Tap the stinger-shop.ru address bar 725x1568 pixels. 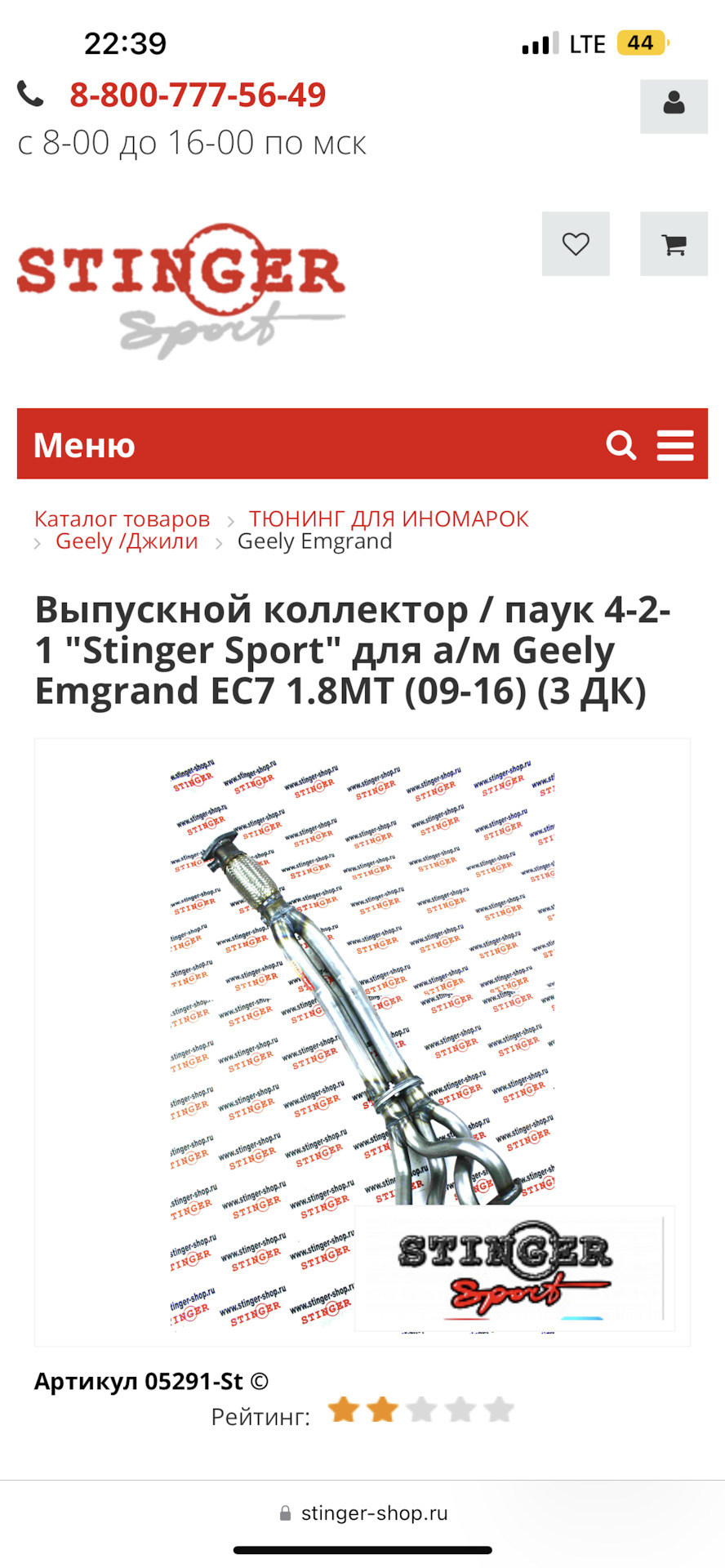click(x=362, y=1513)
